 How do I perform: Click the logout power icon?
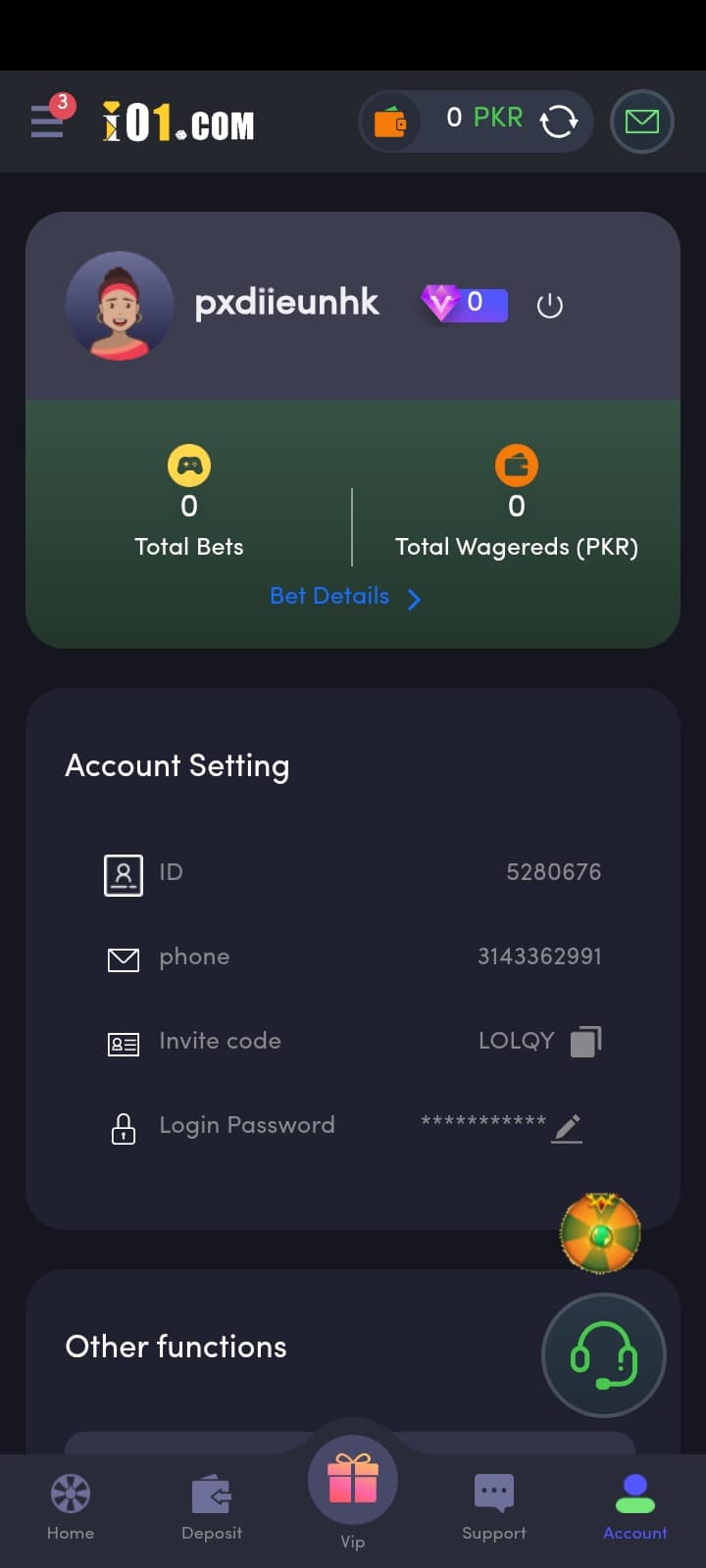[550, 305]
